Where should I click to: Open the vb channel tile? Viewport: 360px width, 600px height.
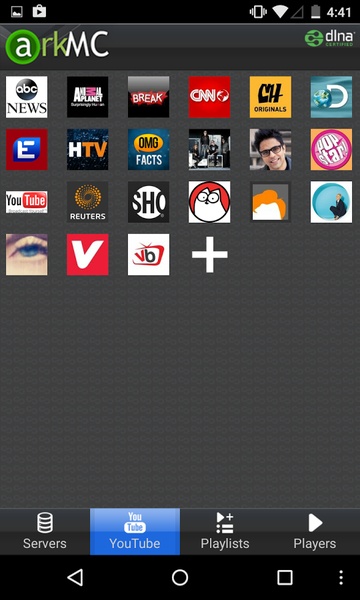tap(148, 254)
